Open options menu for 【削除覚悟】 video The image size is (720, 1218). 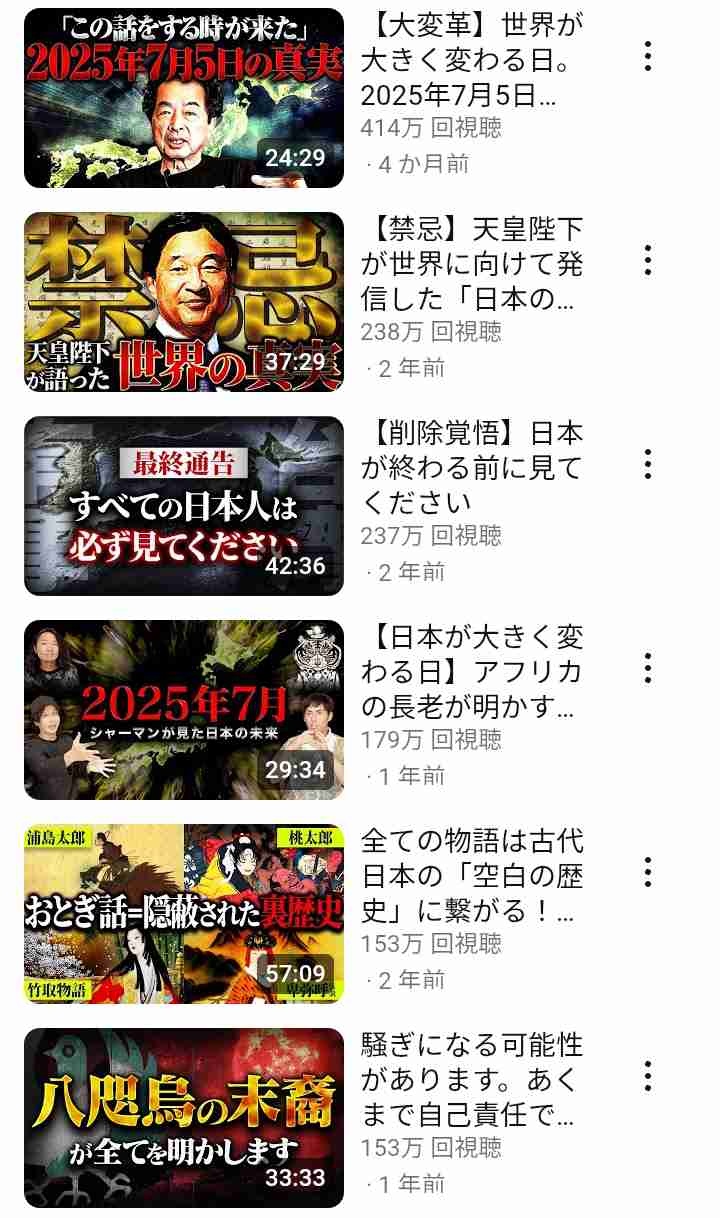pyautogui.click(x=648, y=464)
